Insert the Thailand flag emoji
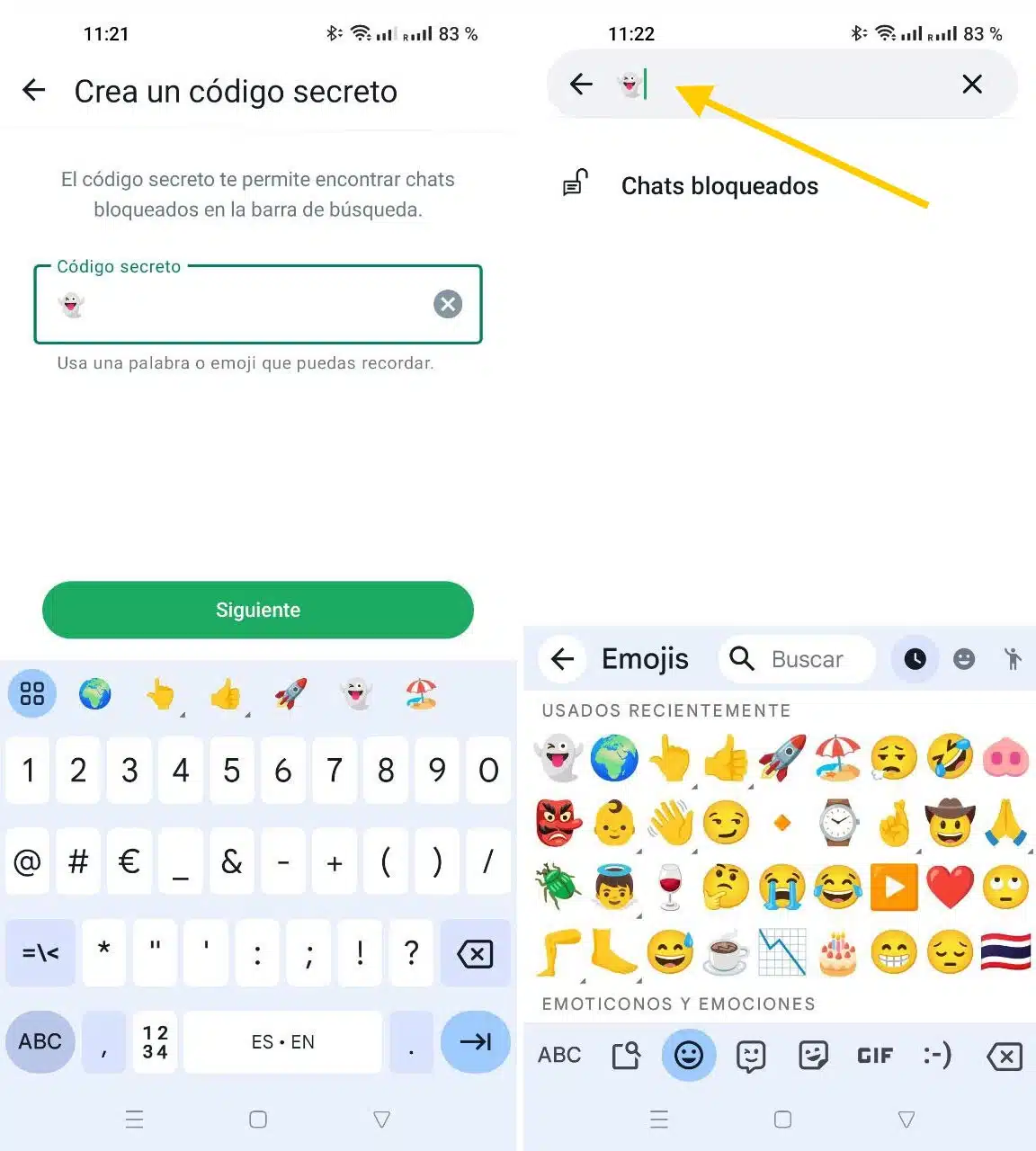The width and height of the screenshot is (1036, 1151). pyautogui.click(x=1005, y=953)
